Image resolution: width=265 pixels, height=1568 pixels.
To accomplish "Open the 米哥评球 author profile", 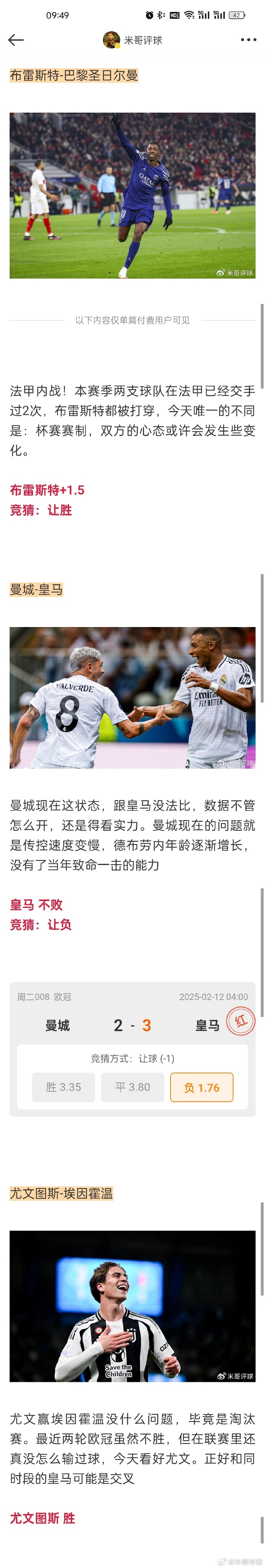I will (133, 40).
